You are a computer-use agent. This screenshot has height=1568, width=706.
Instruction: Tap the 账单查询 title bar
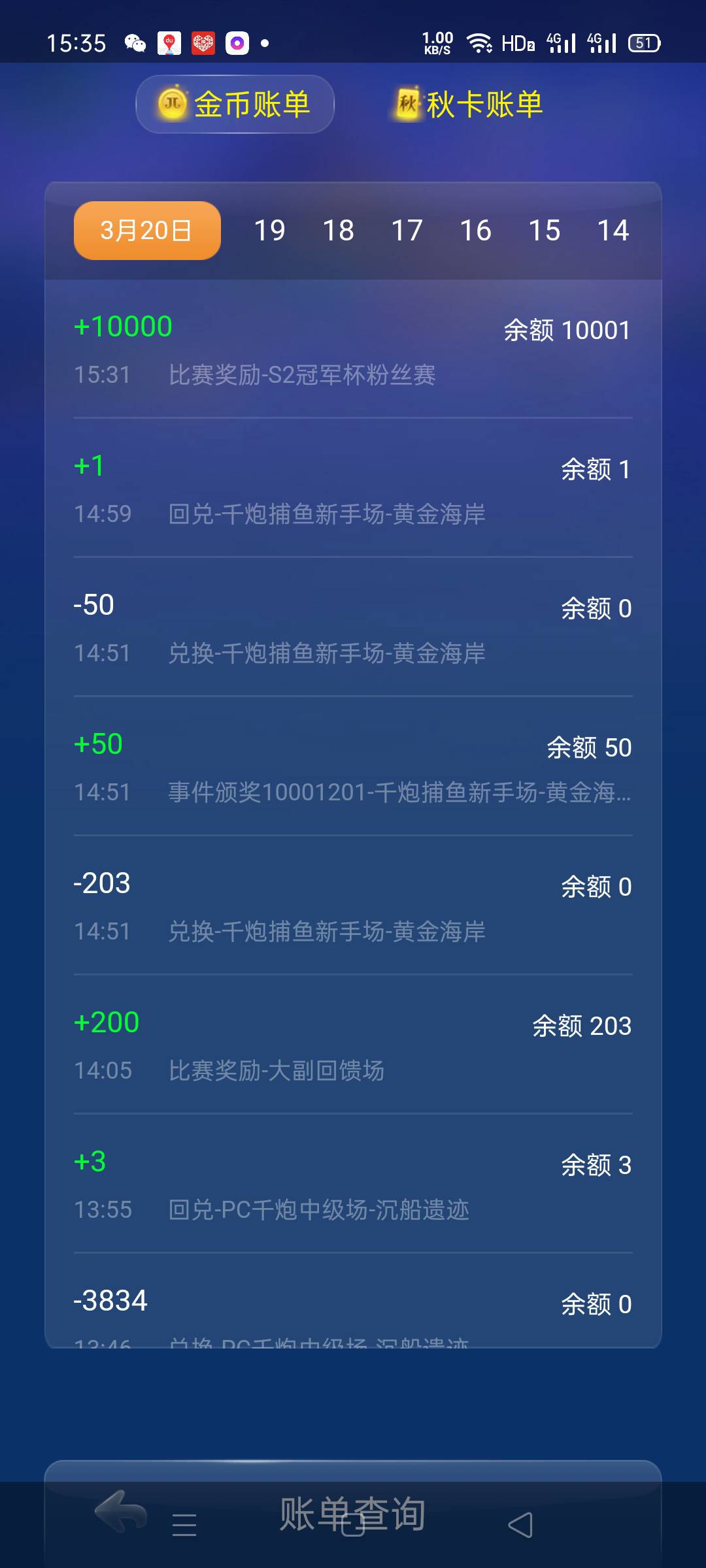[x=353, y=1516]
